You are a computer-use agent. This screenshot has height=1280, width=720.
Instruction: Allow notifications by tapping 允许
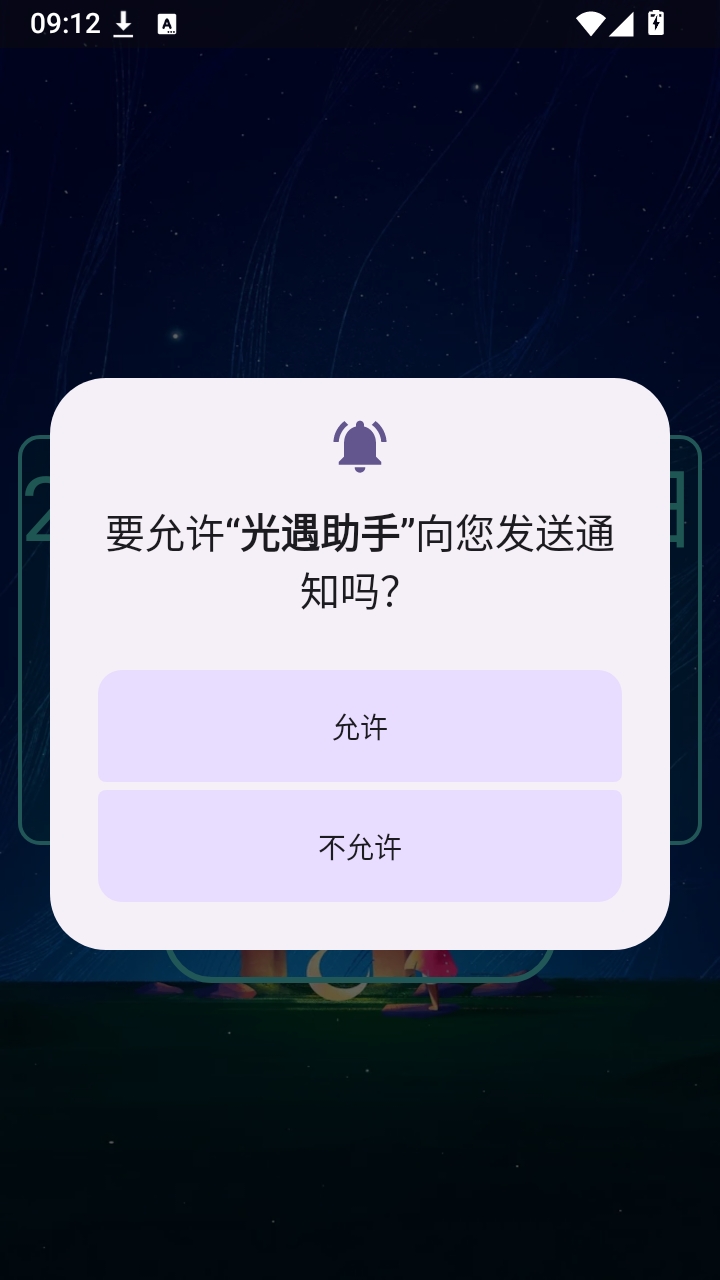coord(360,726)
